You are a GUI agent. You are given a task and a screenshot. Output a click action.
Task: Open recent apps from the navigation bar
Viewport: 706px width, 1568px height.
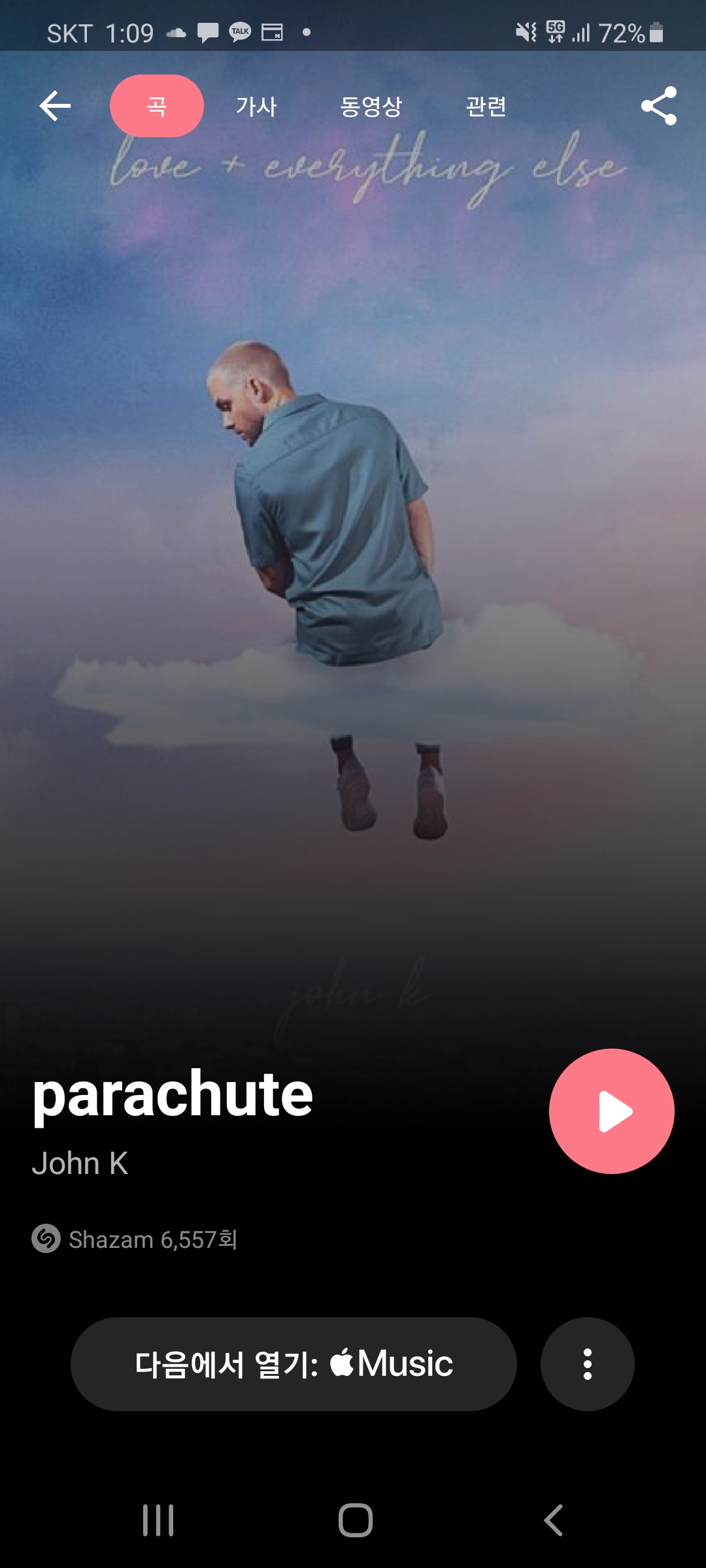158,1520
